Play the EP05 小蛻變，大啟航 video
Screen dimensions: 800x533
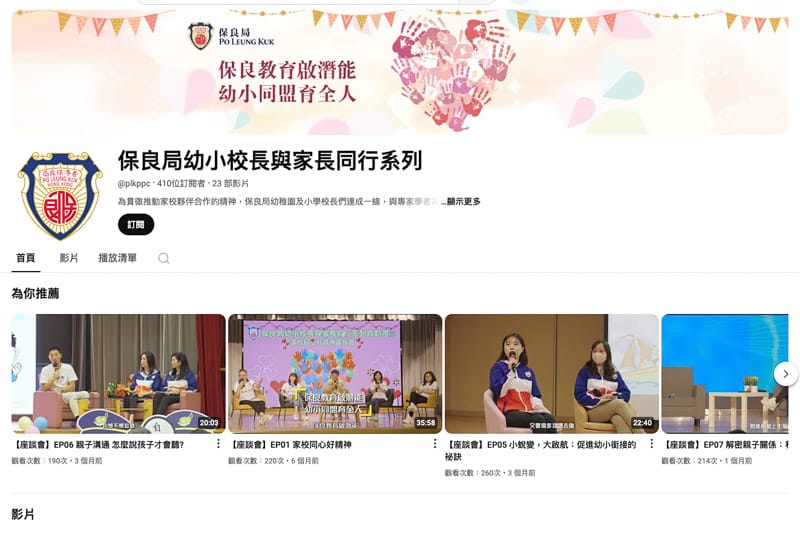tap(552, 373)
